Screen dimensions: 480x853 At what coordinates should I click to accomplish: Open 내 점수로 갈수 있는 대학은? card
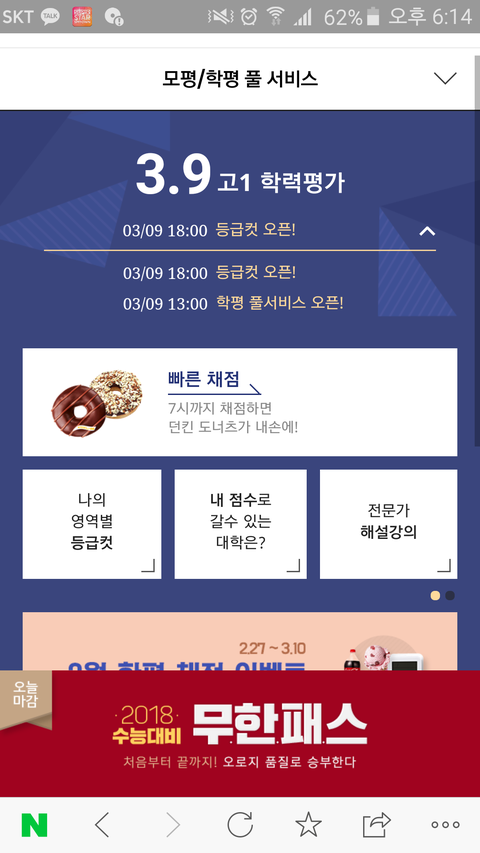(241, 524)
